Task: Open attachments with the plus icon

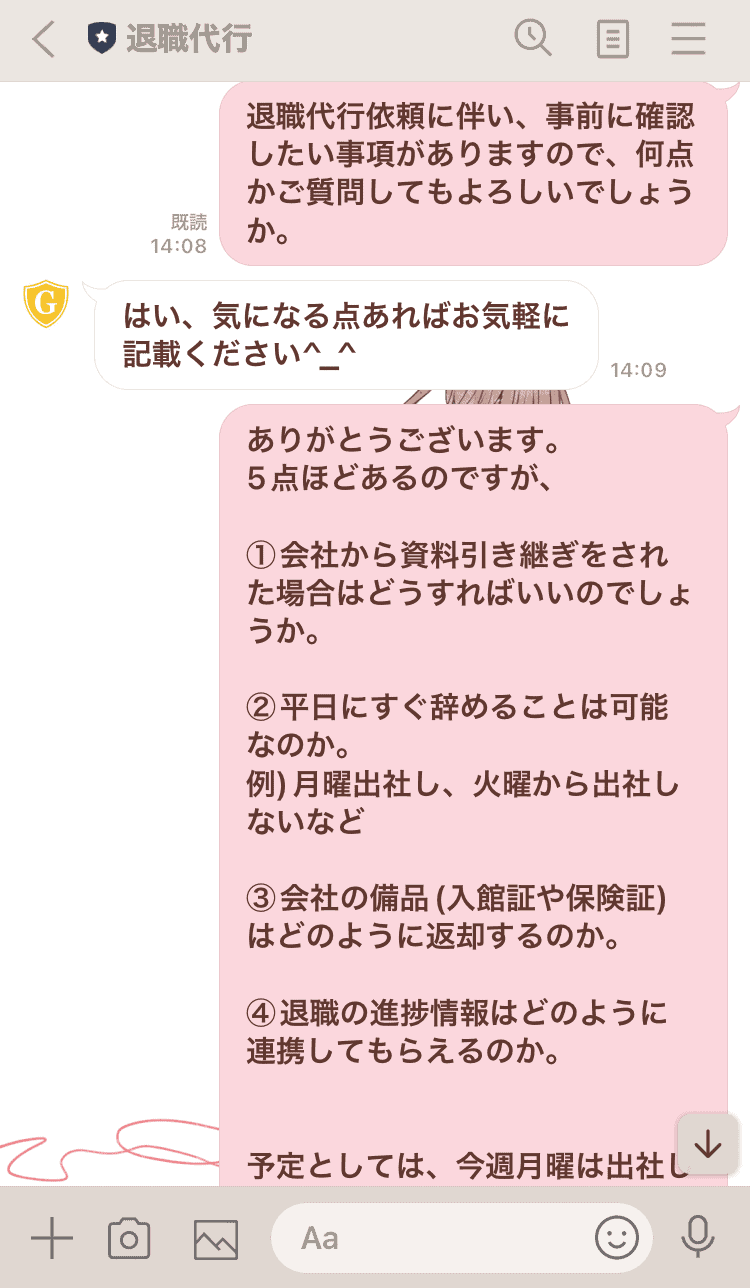Action: (52, 1239)
